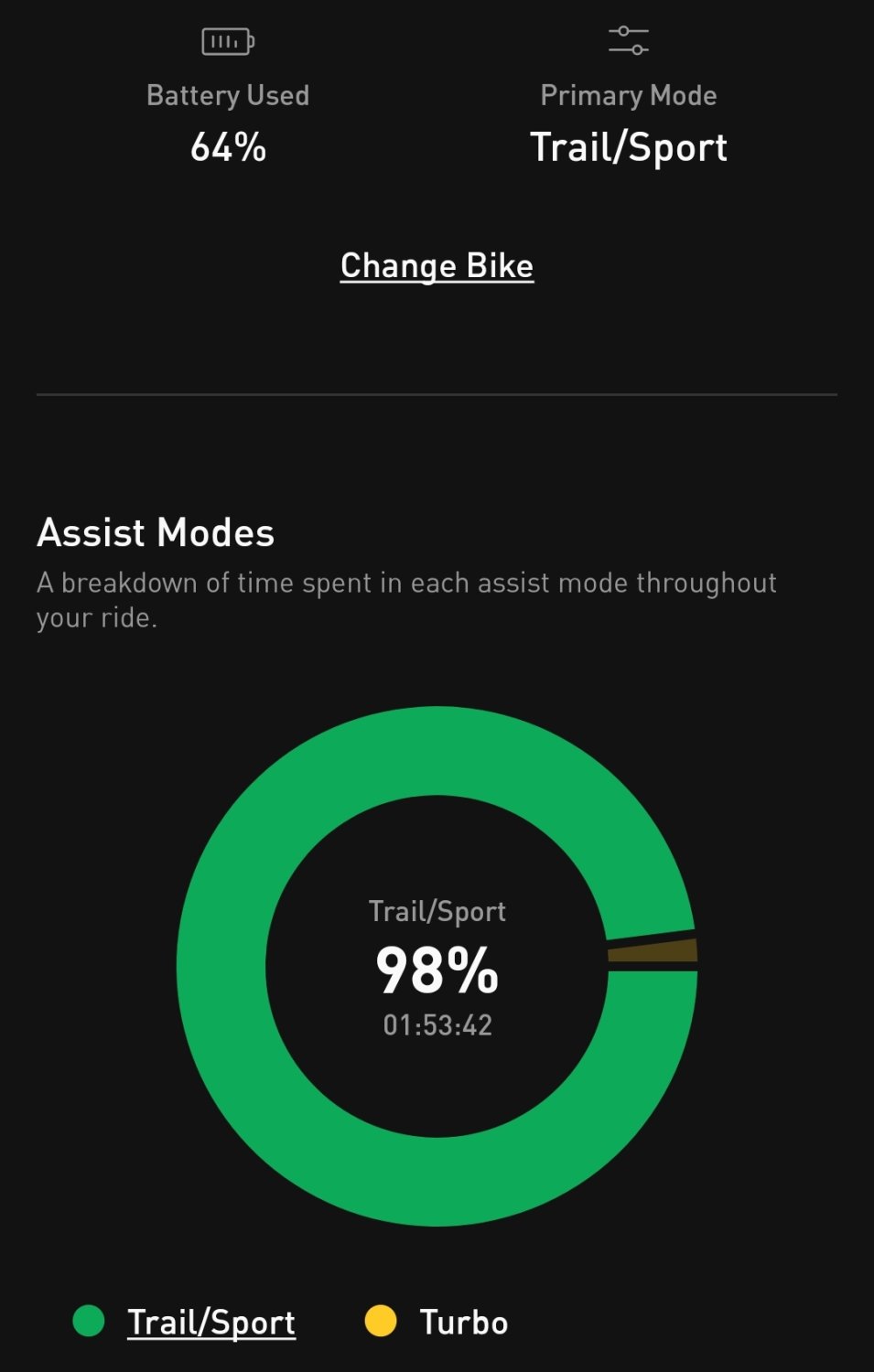Select Trail/Sport in the chart legend
Image resolution: width=874 pixels, height=1372 pixels.
coord(210,1322)
